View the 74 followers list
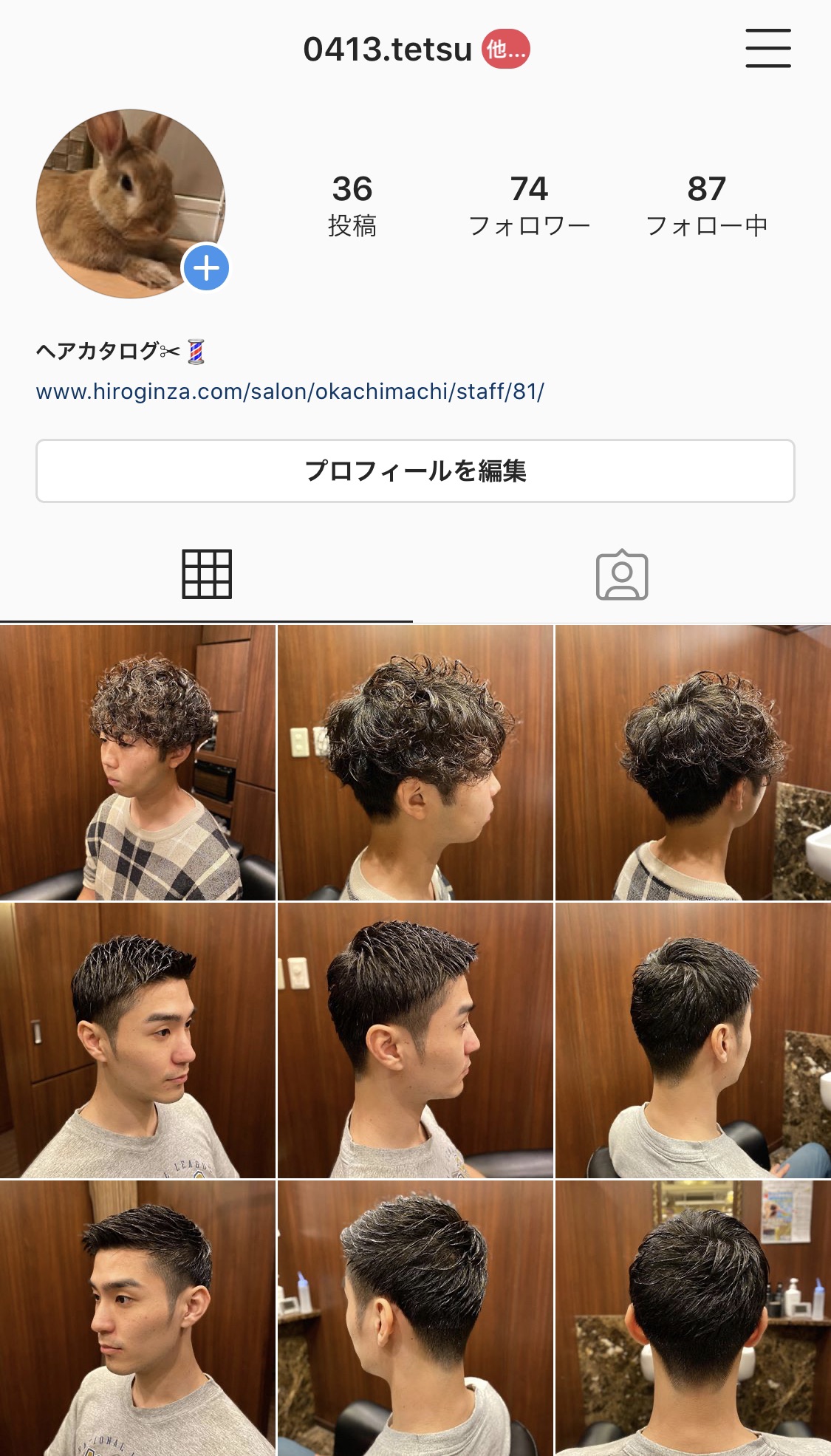 [529, 205]
